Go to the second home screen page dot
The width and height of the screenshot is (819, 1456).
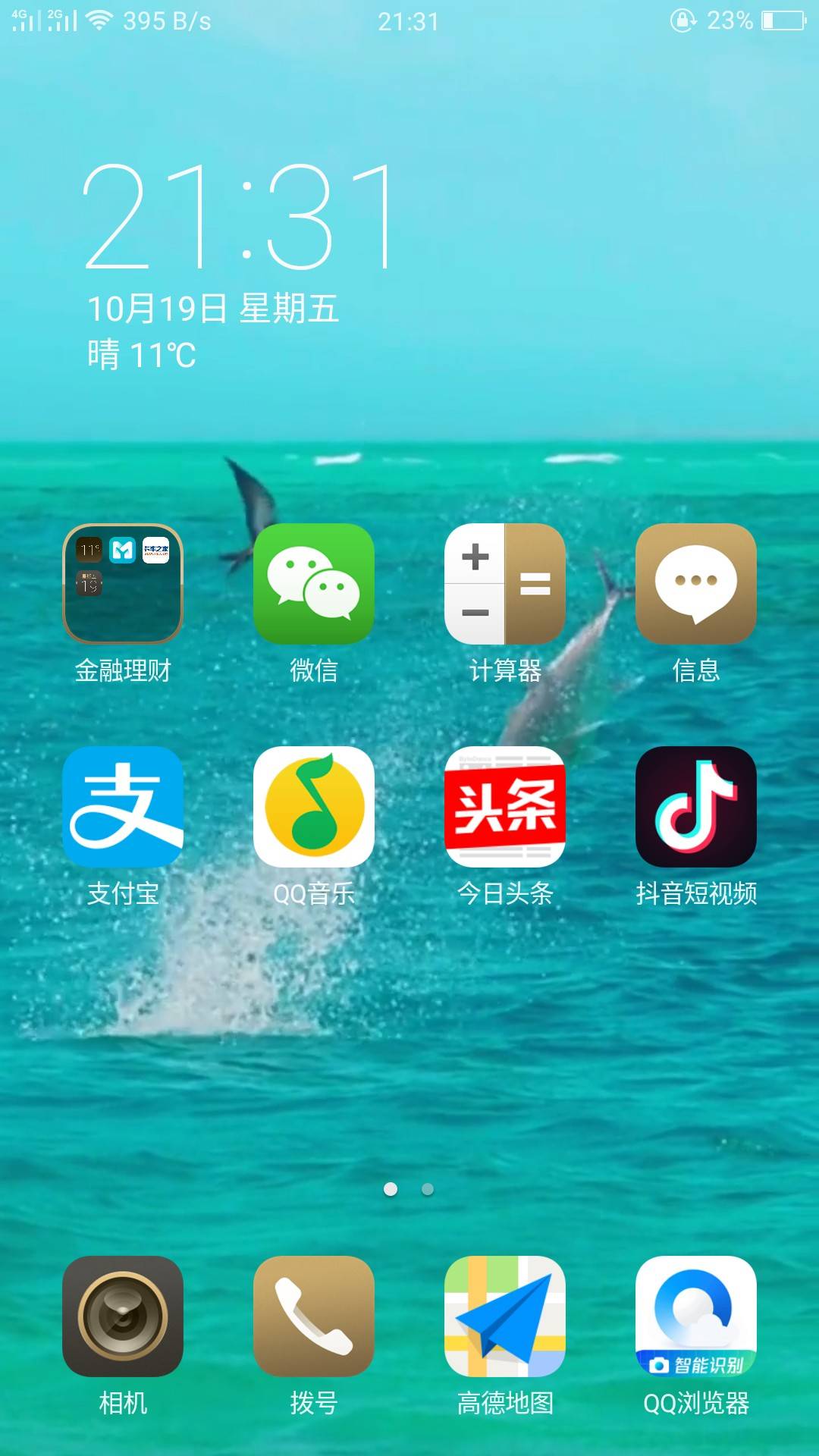428,1189
